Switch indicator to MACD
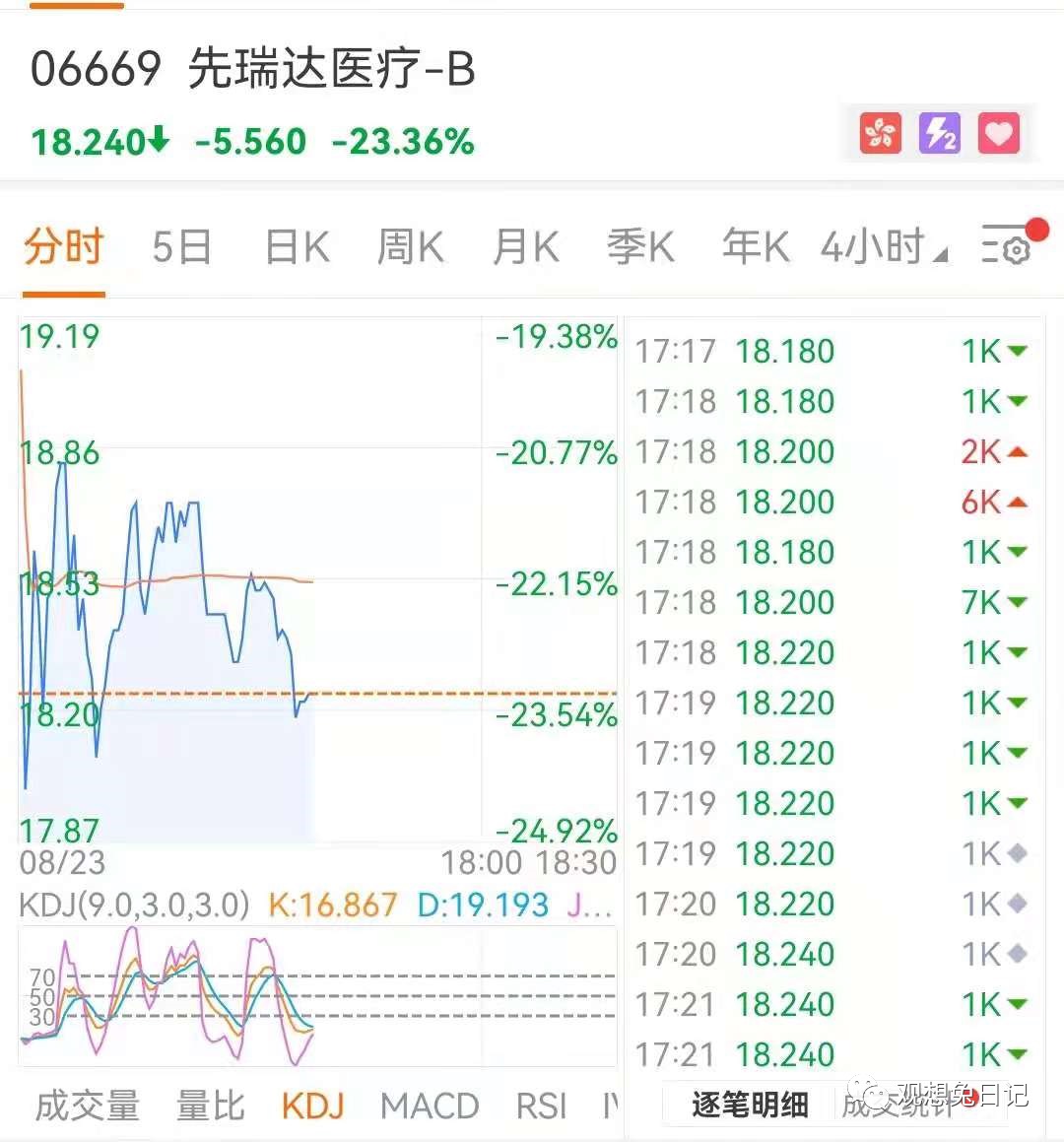 [x=430, y=1105]
